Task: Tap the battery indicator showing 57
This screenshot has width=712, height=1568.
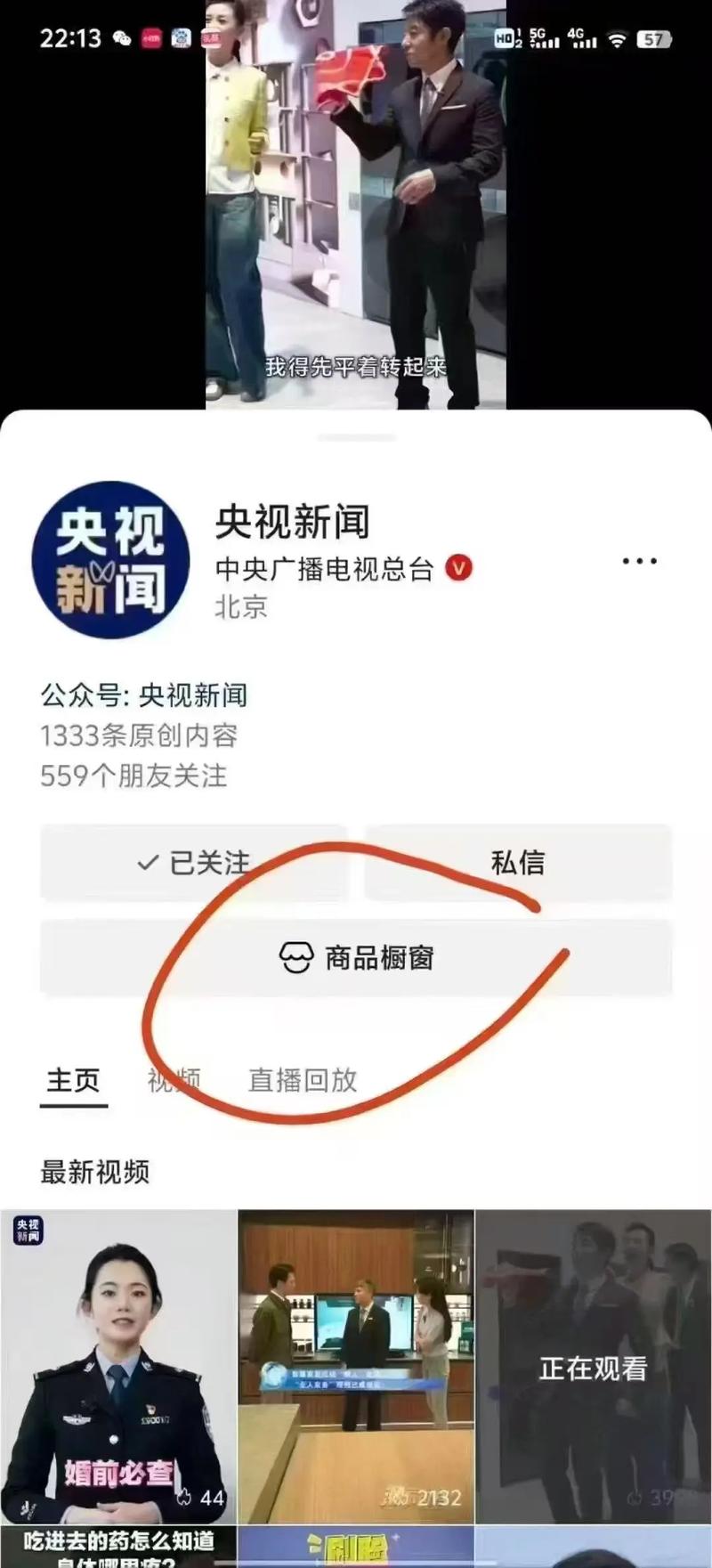Action: tap(654, 37)
